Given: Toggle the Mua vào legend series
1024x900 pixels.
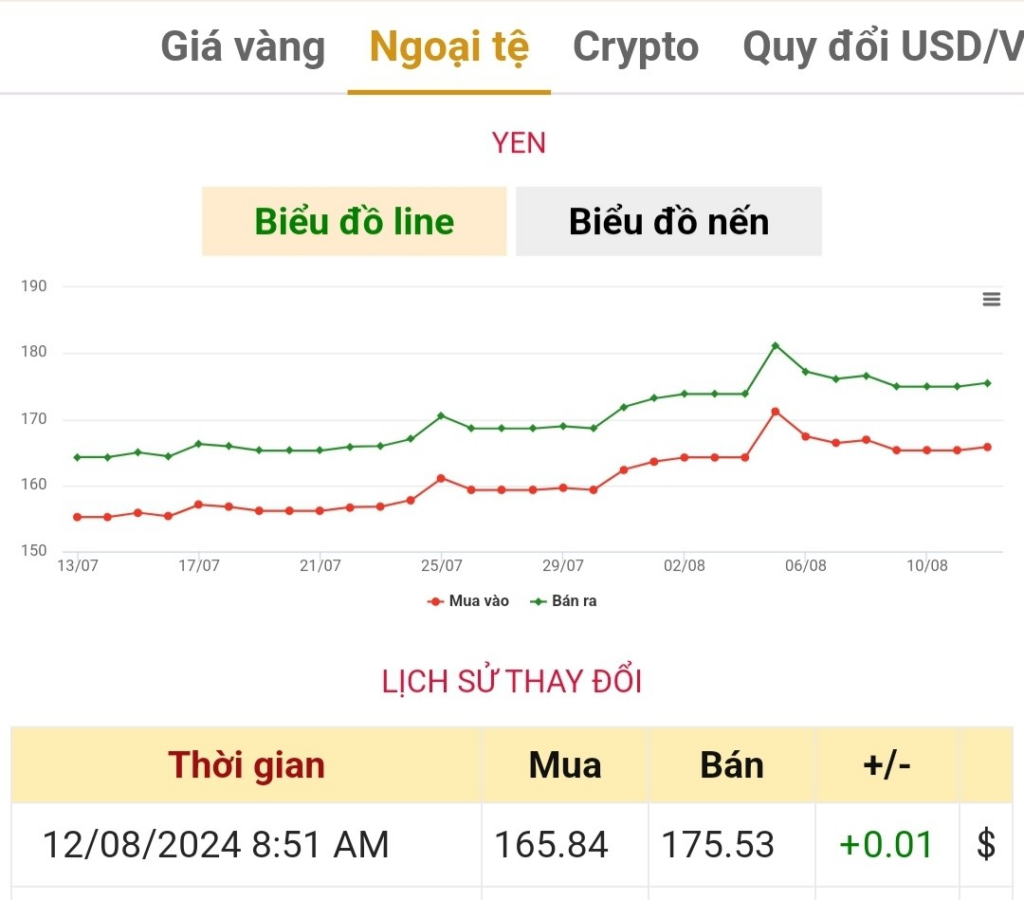Looking at the screenshot, I should pos(468,601).
